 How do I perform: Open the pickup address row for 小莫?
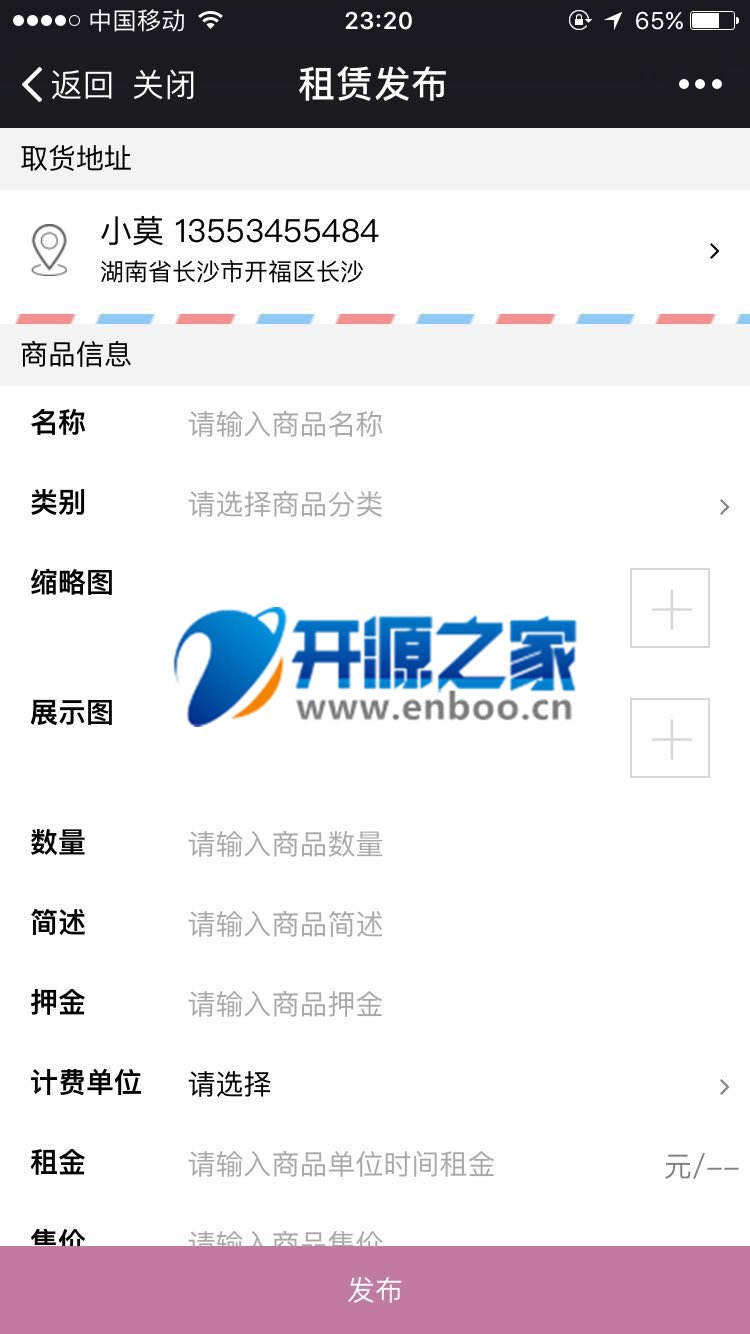(375, 250)
